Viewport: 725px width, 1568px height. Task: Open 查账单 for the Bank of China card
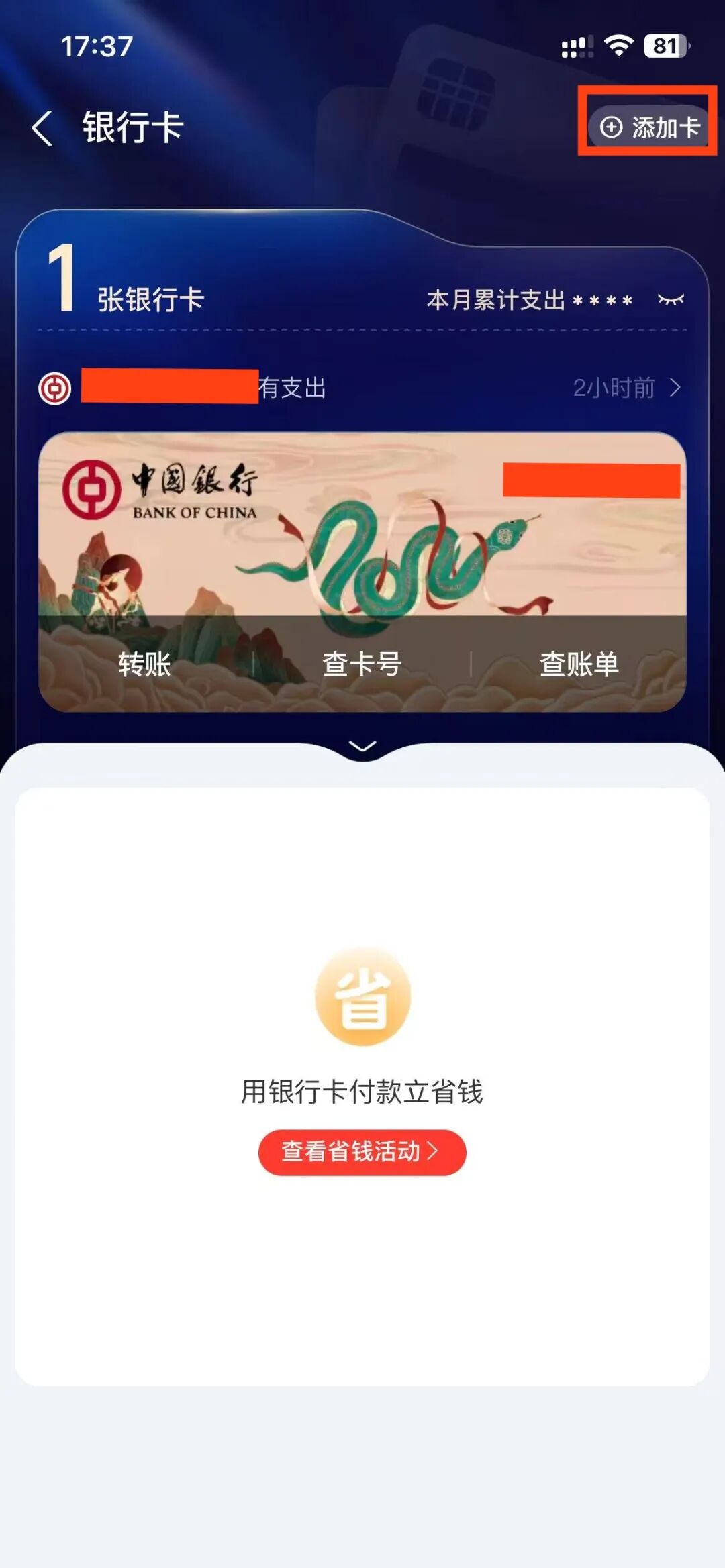(x=579, y=664)
